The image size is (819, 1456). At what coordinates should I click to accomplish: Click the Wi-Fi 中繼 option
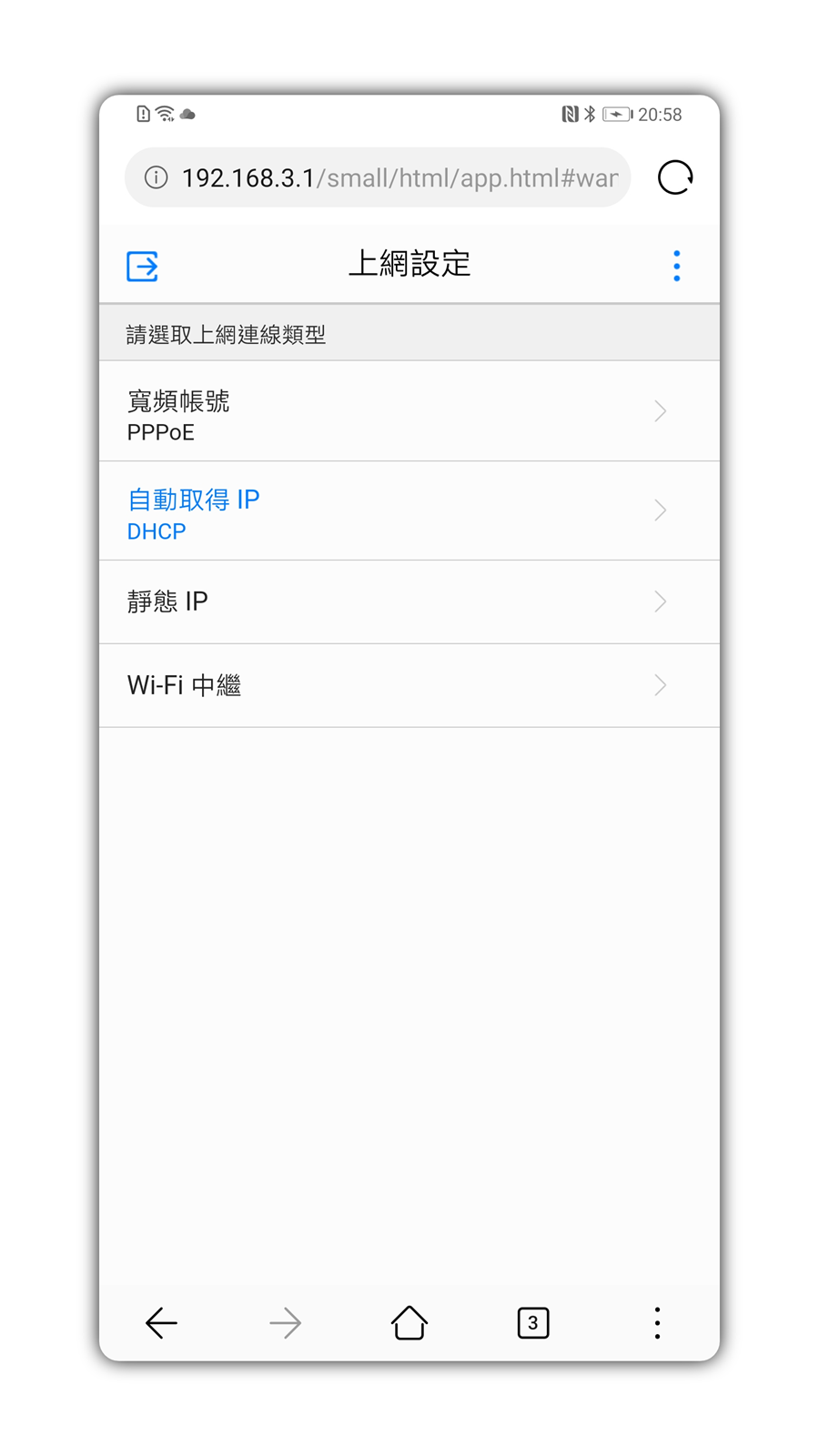click(364, 685)
